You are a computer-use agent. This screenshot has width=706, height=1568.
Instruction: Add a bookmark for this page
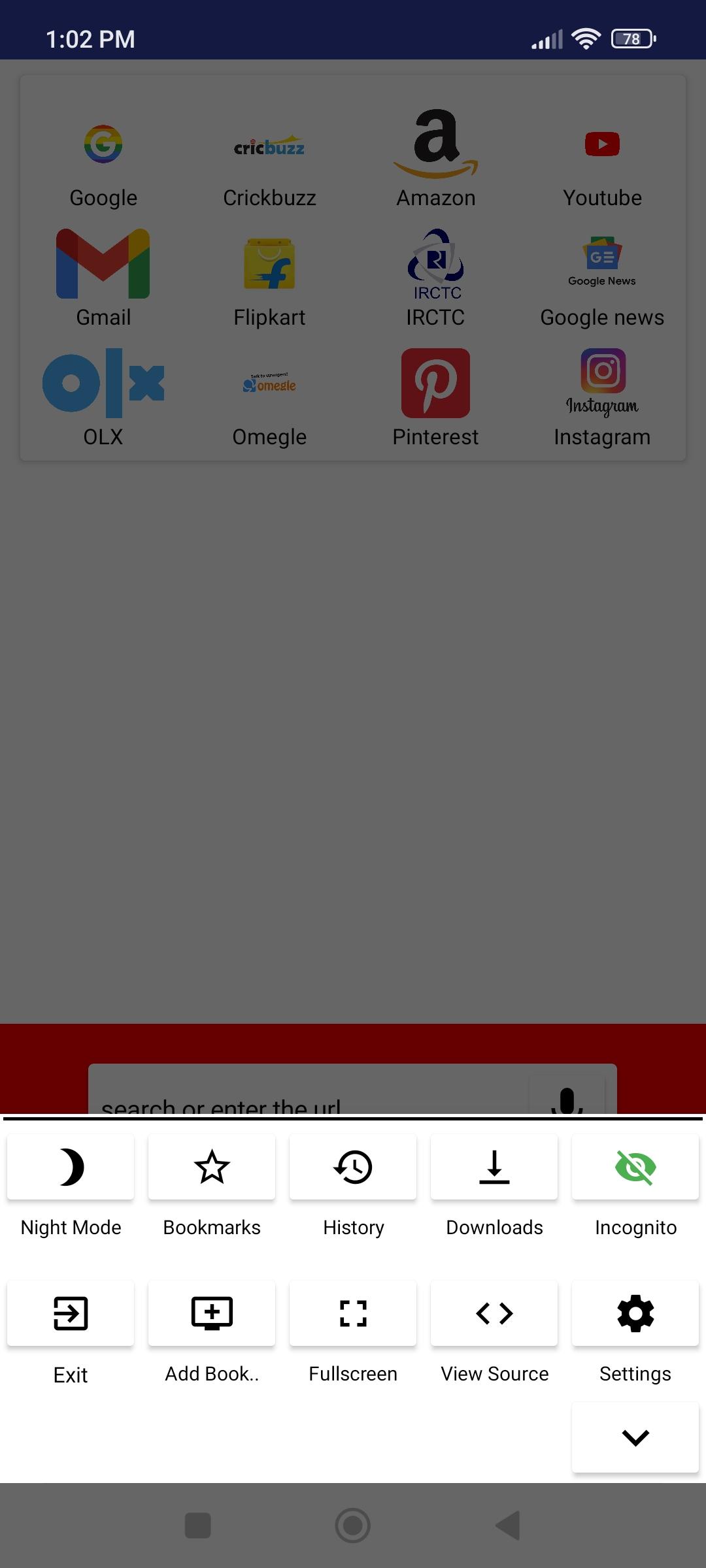point(212,1313)
